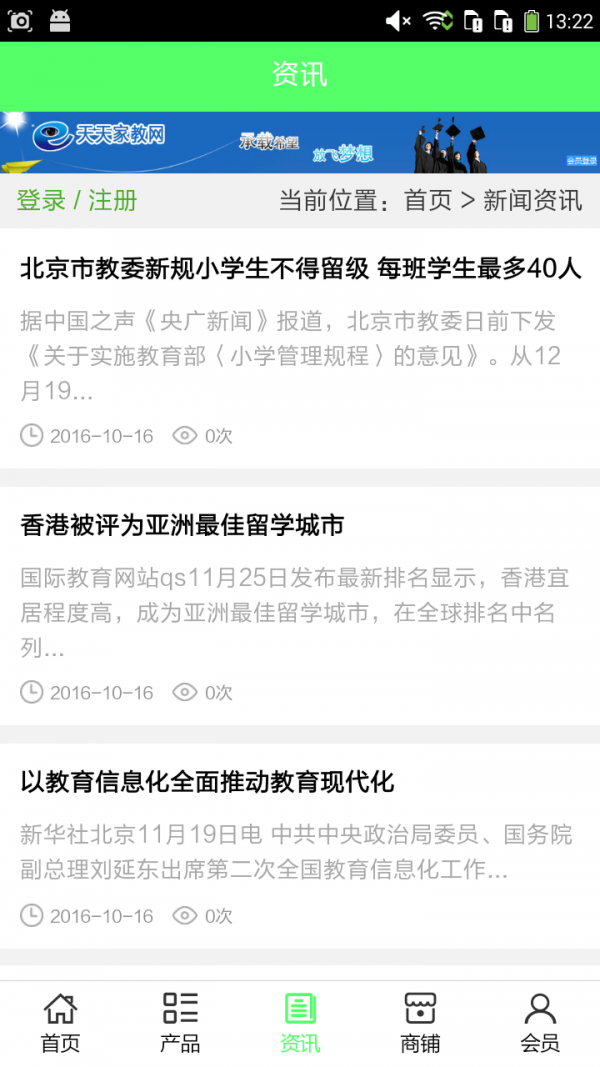Switch to the 产品 tab
Viewport: 600px width, 1067px height.
[180, 1022]
